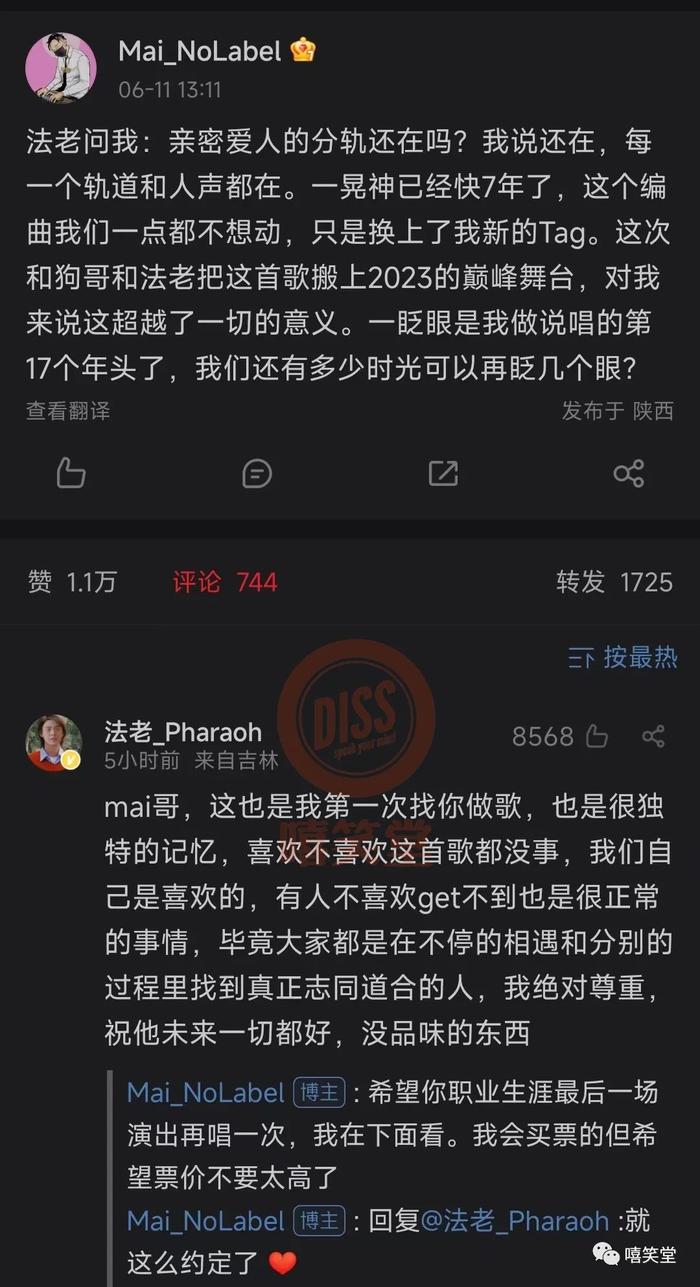Change comment sorting via 按最热
Image resolution: width=700 pixels, height=1287 pixels.
(x=622, y=657)
